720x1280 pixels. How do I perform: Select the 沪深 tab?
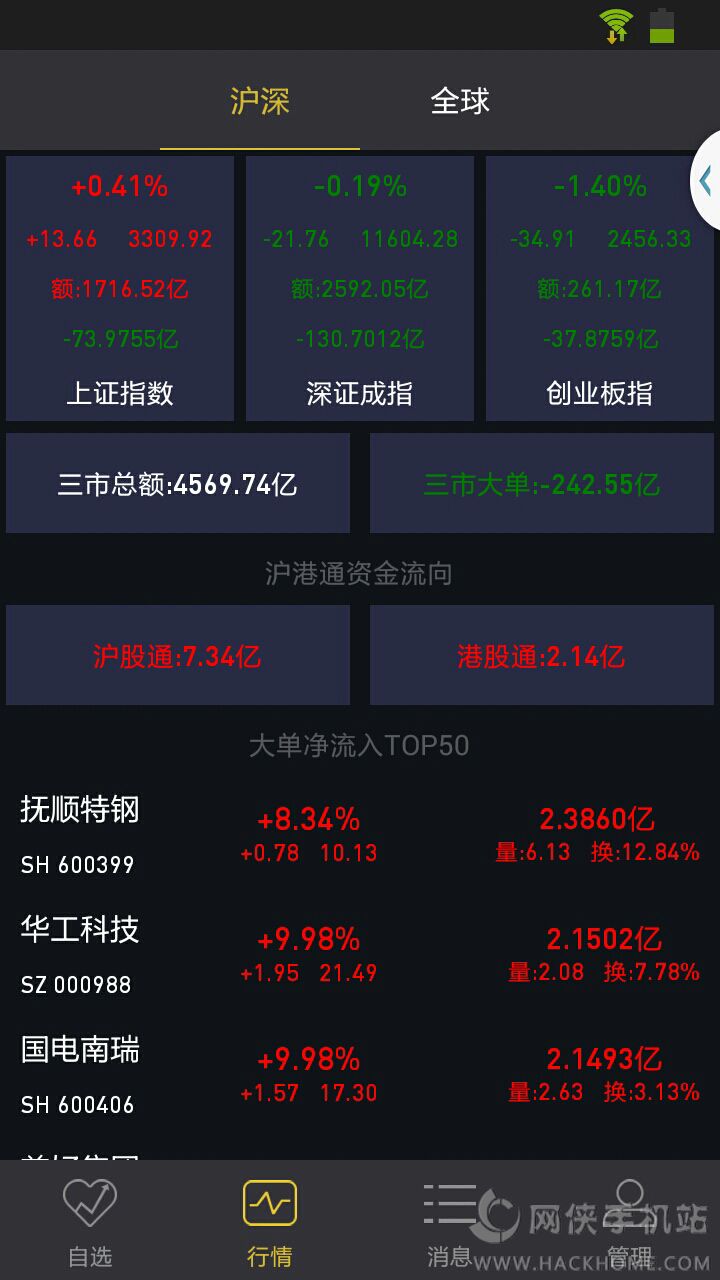coord(260,101)
